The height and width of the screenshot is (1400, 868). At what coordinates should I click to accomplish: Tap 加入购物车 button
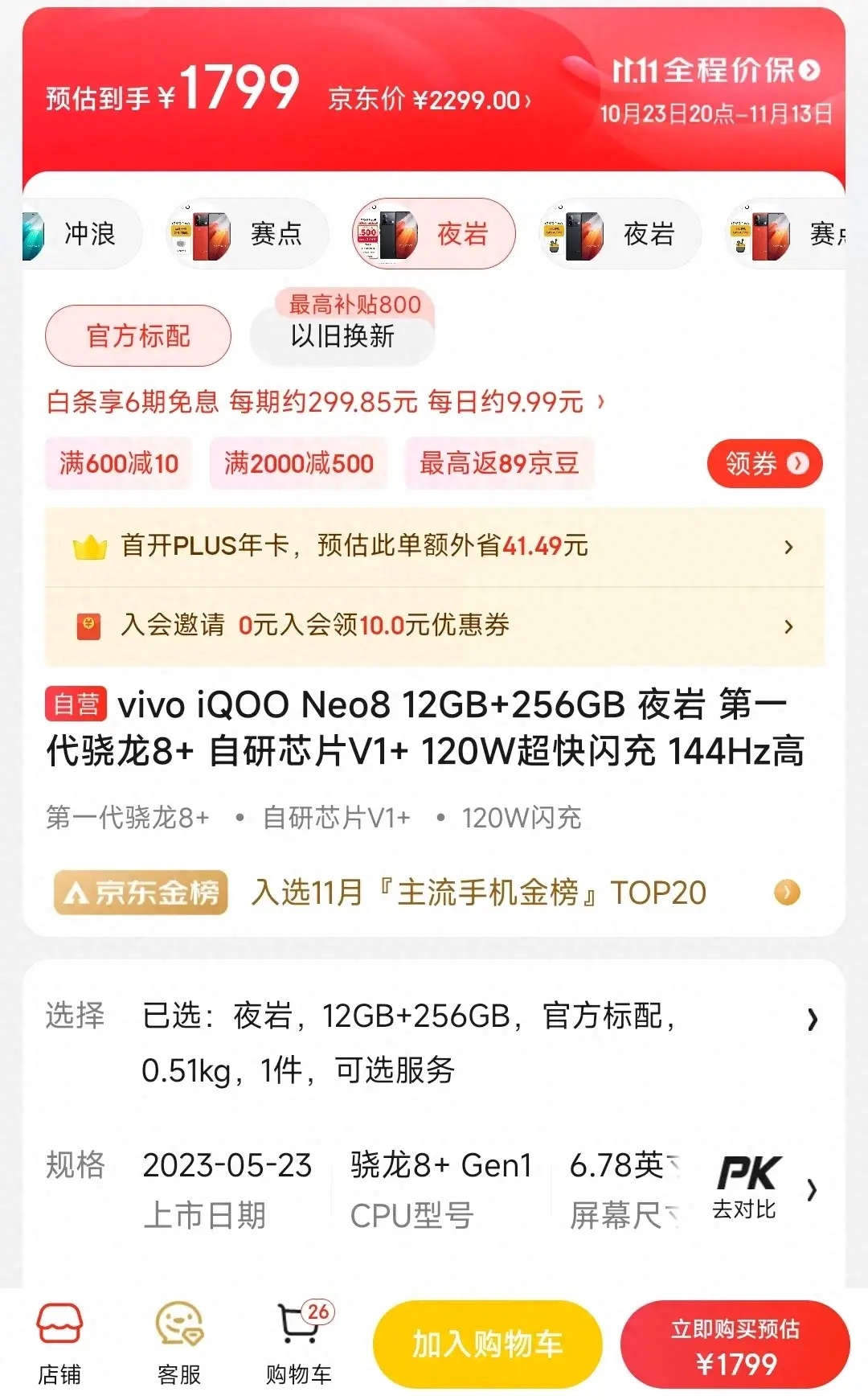[x=487, y=1344]
